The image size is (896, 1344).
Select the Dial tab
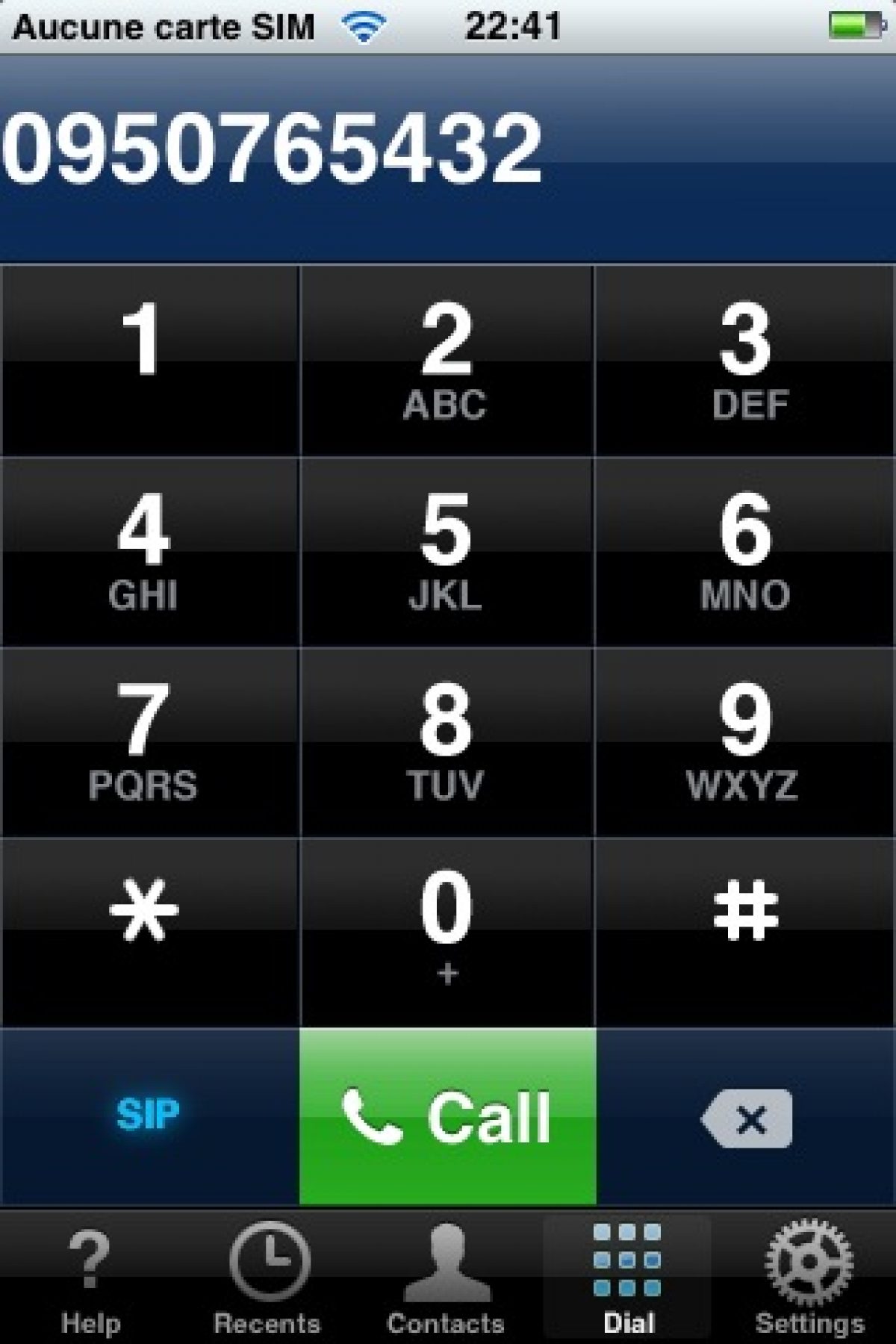(627, 1278)
